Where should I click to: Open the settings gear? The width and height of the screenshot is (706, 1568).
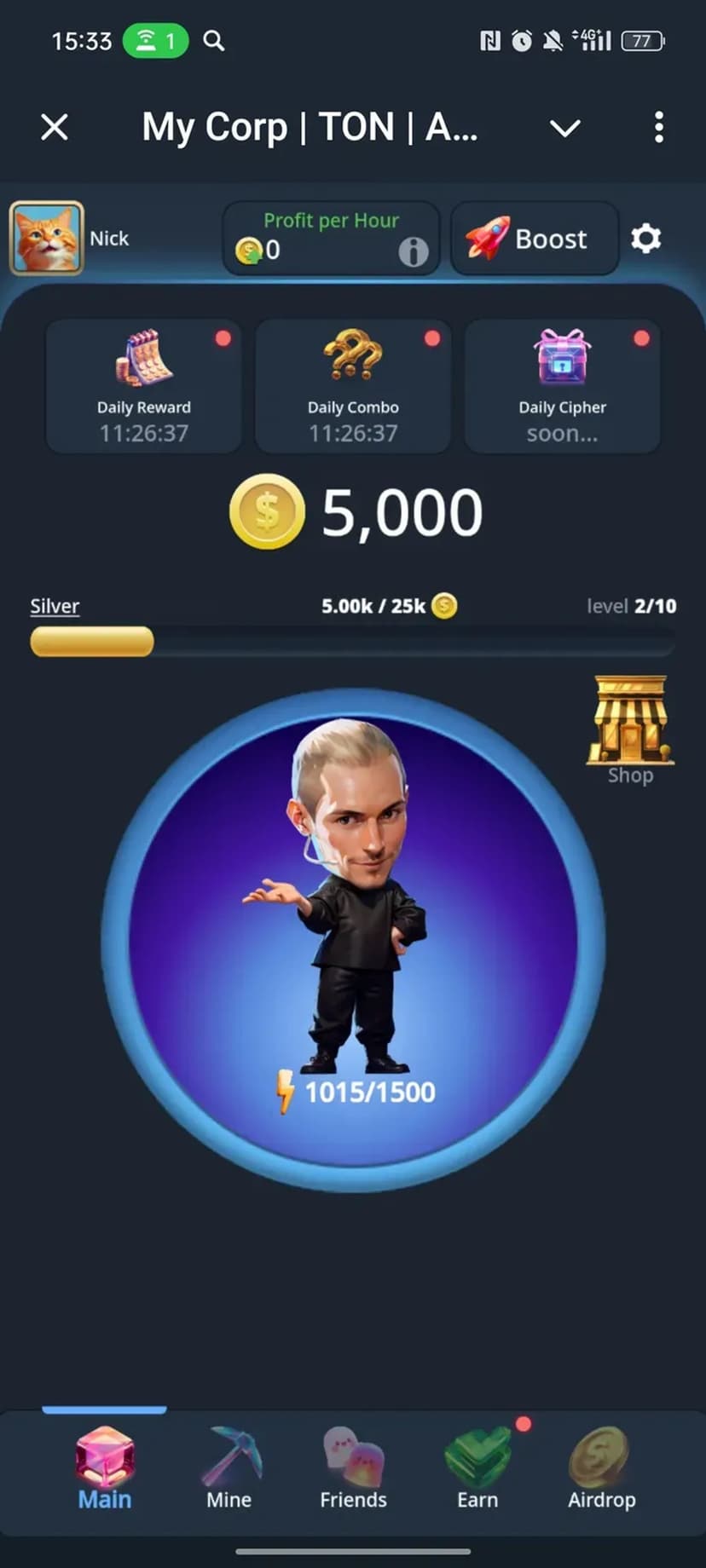(x=645, y=239)
